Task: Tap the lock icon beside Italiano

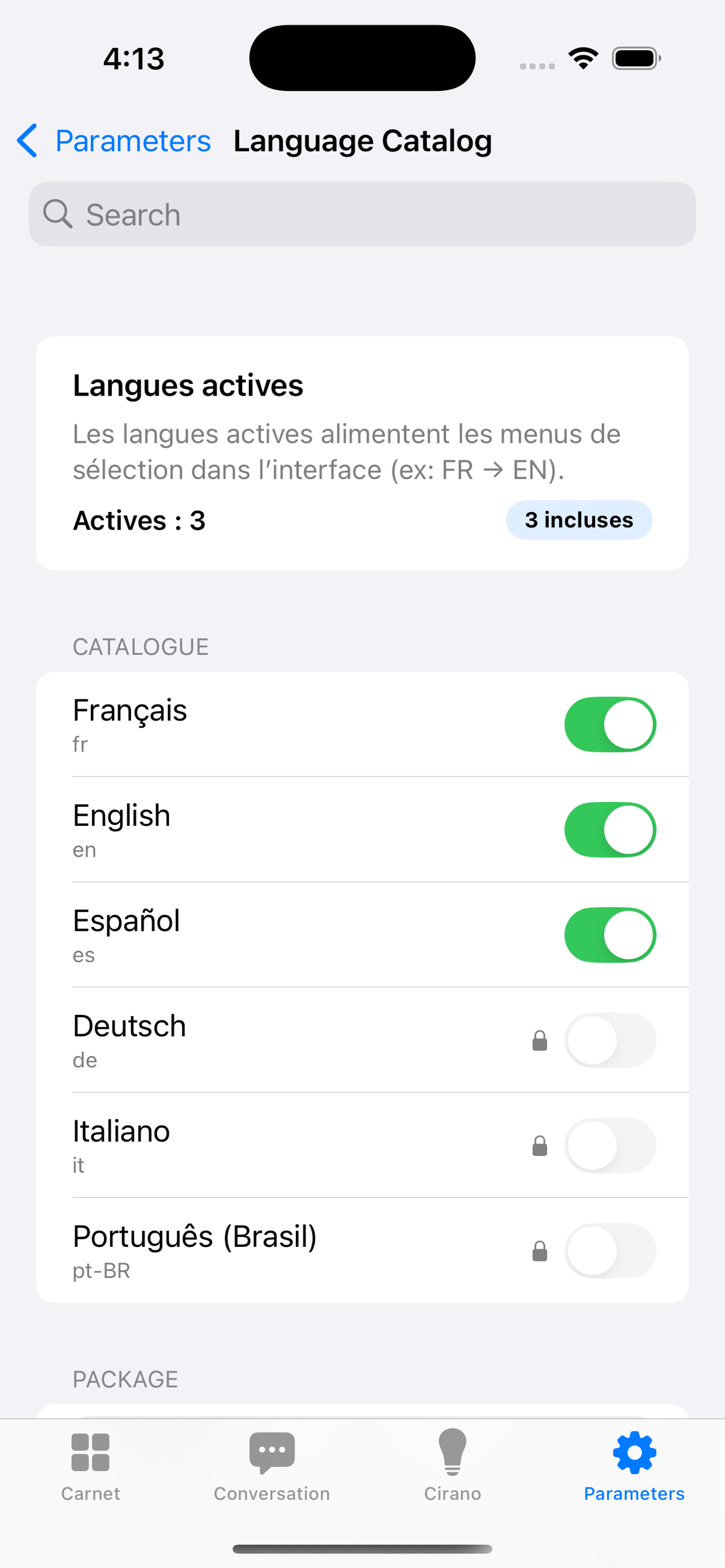Action: [x=539, y=1146]
